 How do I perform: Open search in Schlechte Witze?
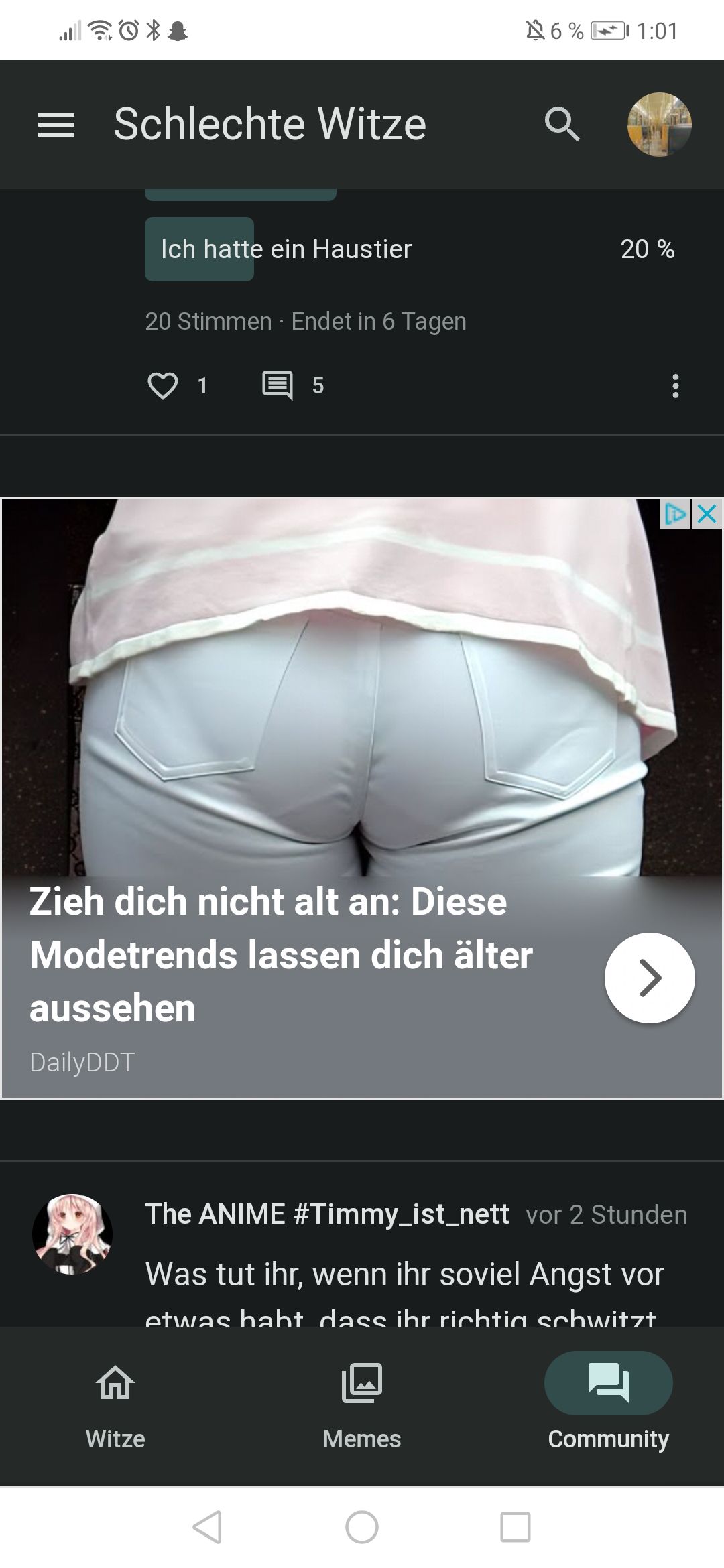[562, 125]
